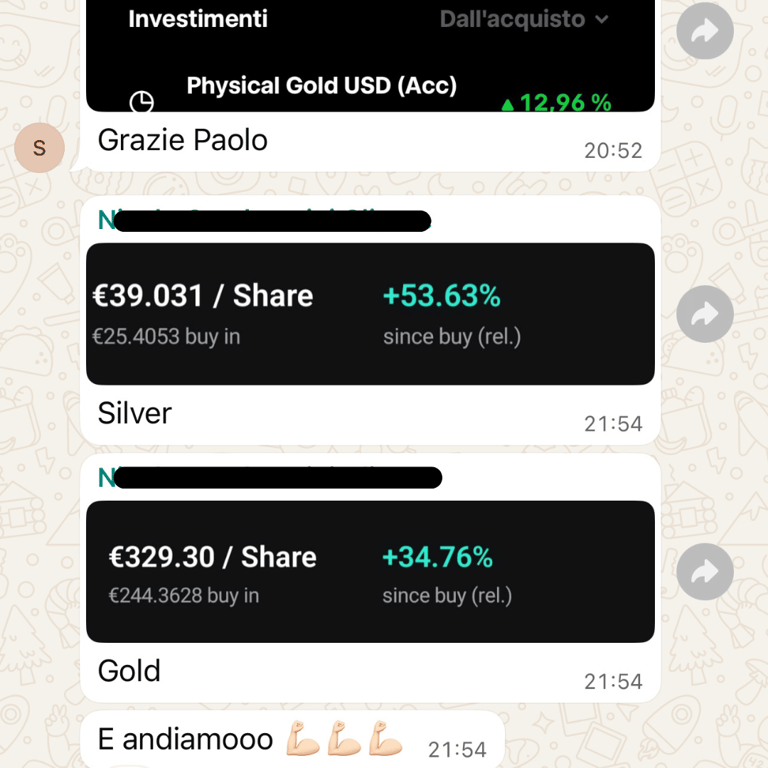The image size is (768, 768).
Task: Open the sender profile avatar "S"
Action: 40,148
